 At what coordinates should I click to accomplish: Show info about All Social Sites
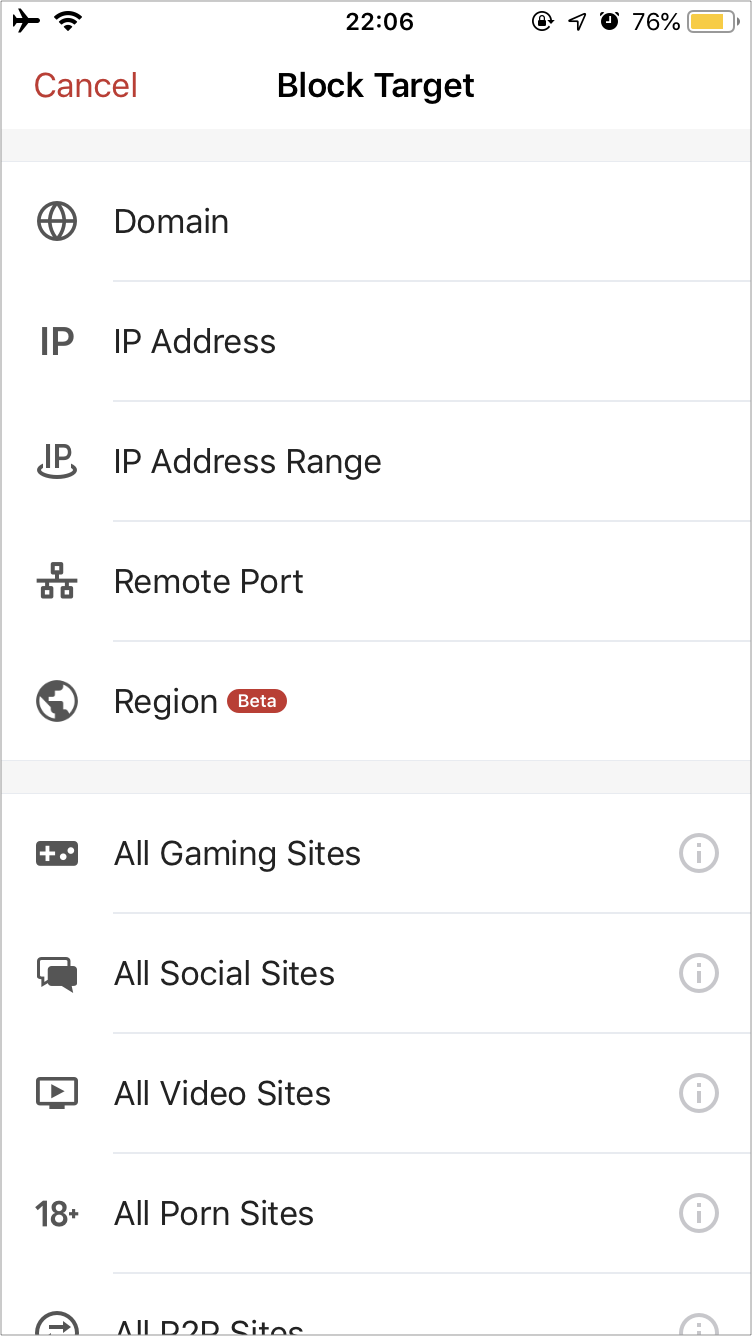(x=699, y=974)
